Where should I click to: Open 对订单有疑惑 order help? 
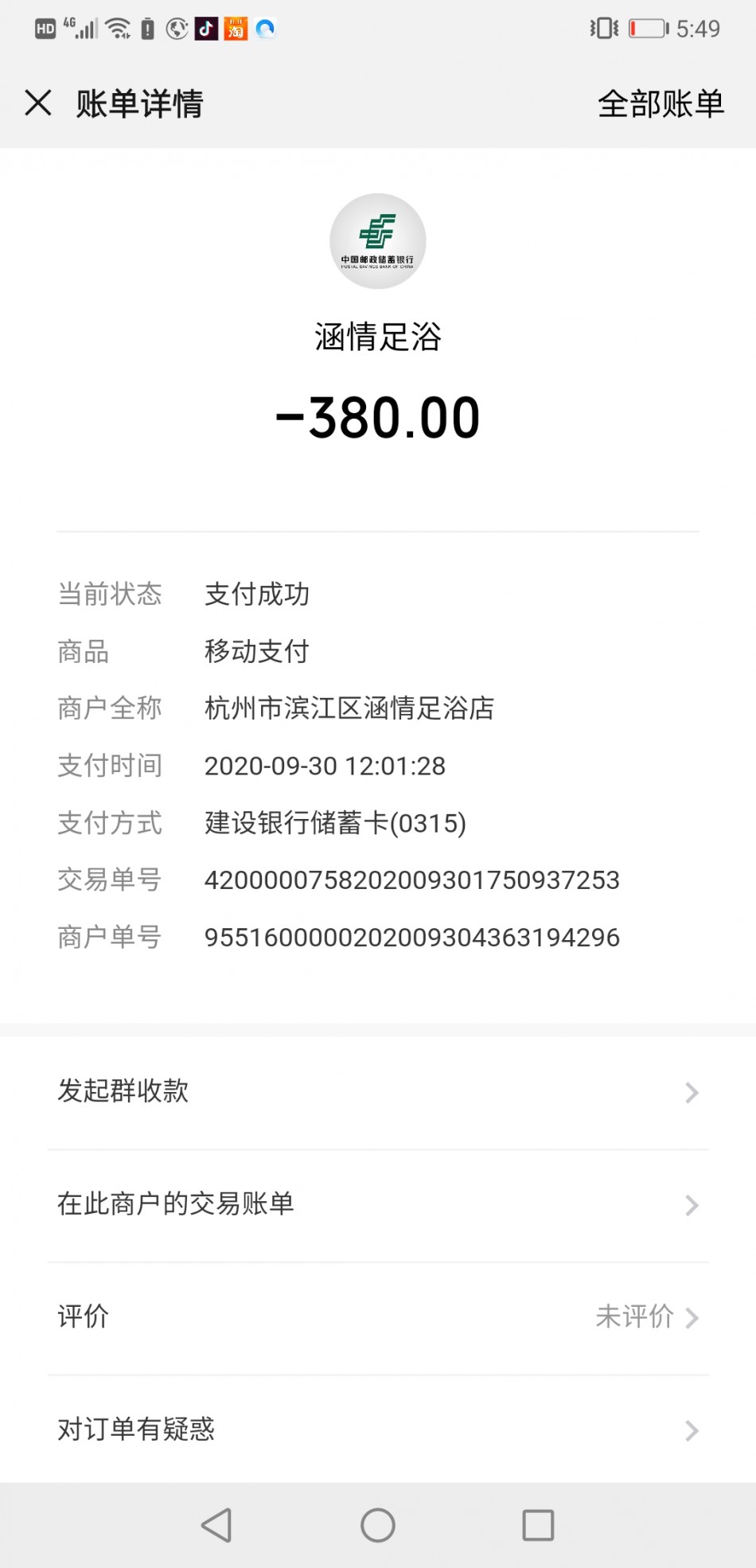pyautogui.click(x=378, y=1430)
